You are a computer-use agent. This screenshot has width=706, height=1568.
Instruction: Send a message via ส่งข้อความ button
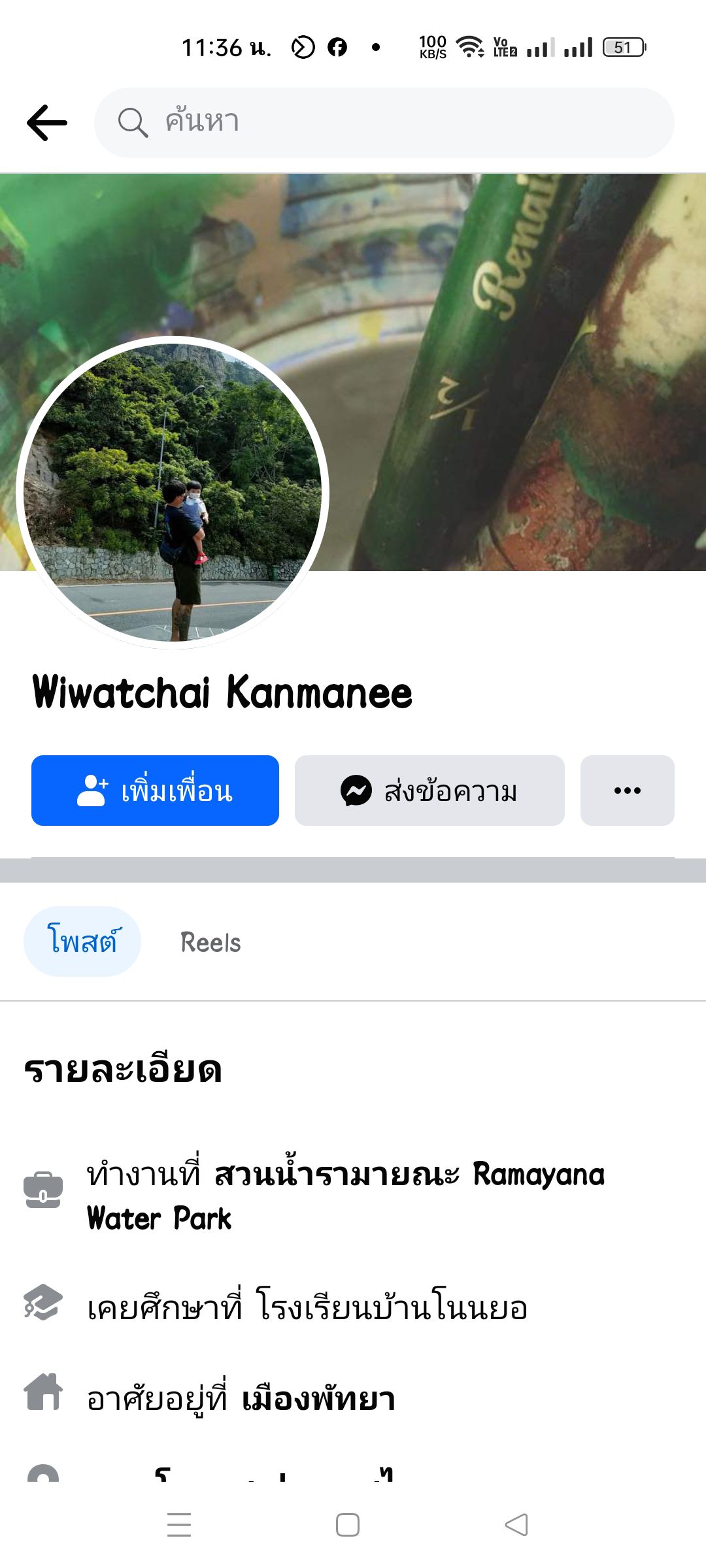[x=429, y=791]
